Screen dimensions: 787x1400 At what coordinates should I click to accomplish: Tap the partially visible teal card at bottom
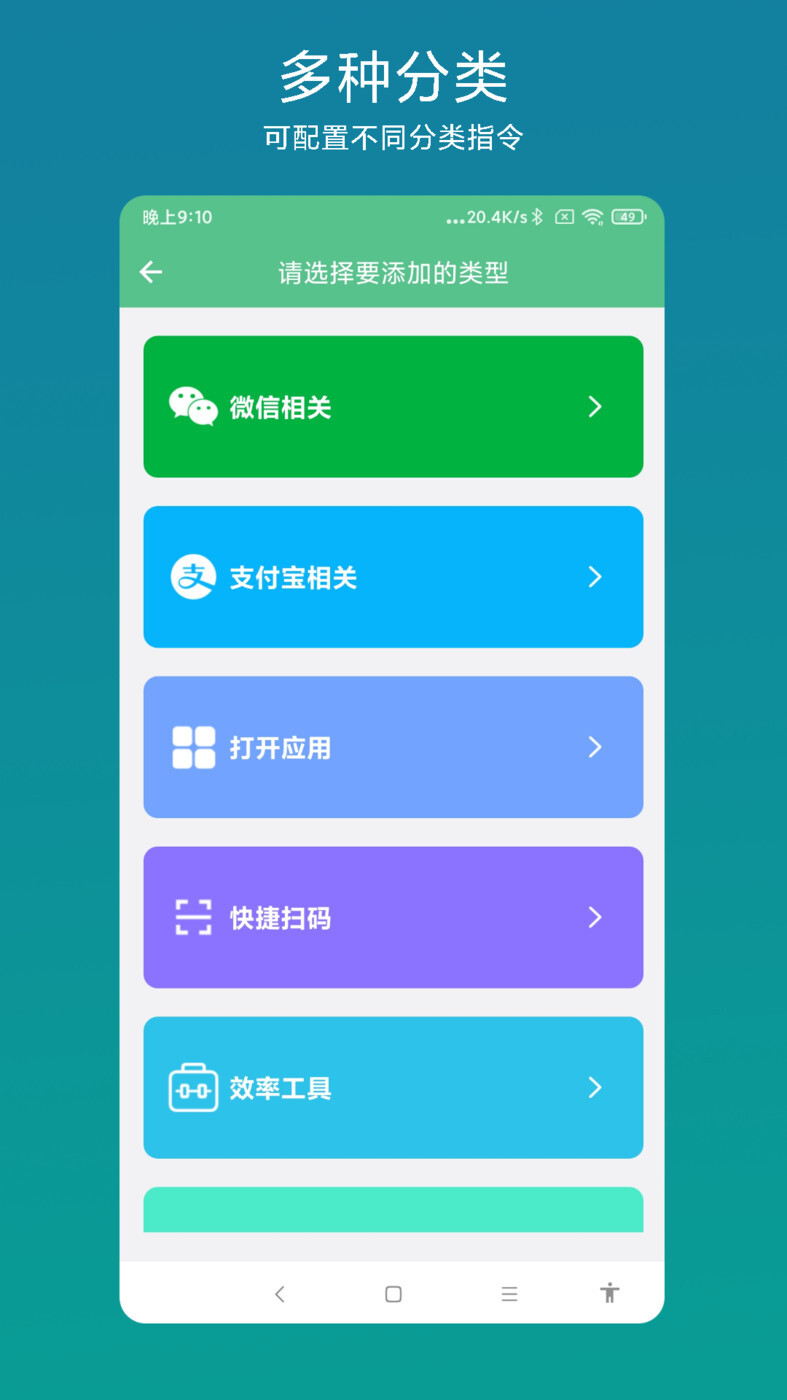point(393,1210)
